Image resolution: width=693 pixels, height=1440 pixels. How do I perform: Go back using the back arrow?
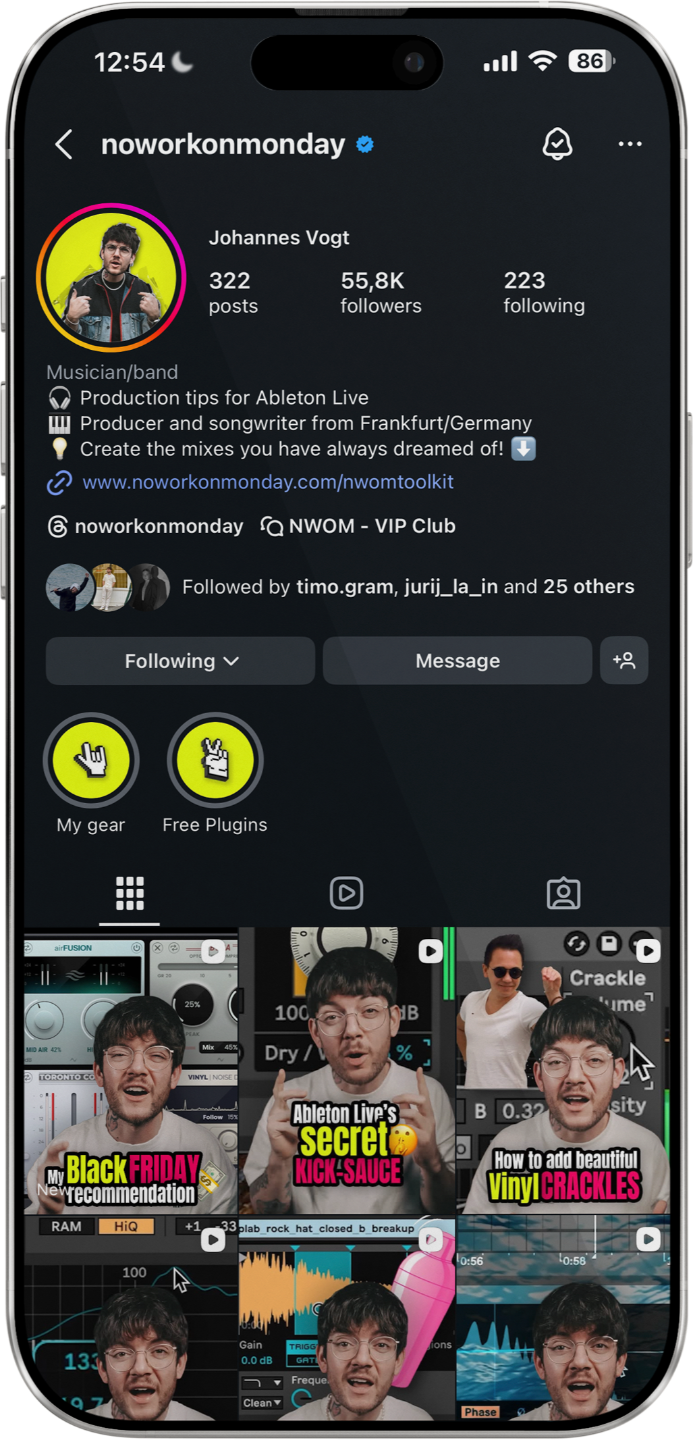click(x=64, y=145)
